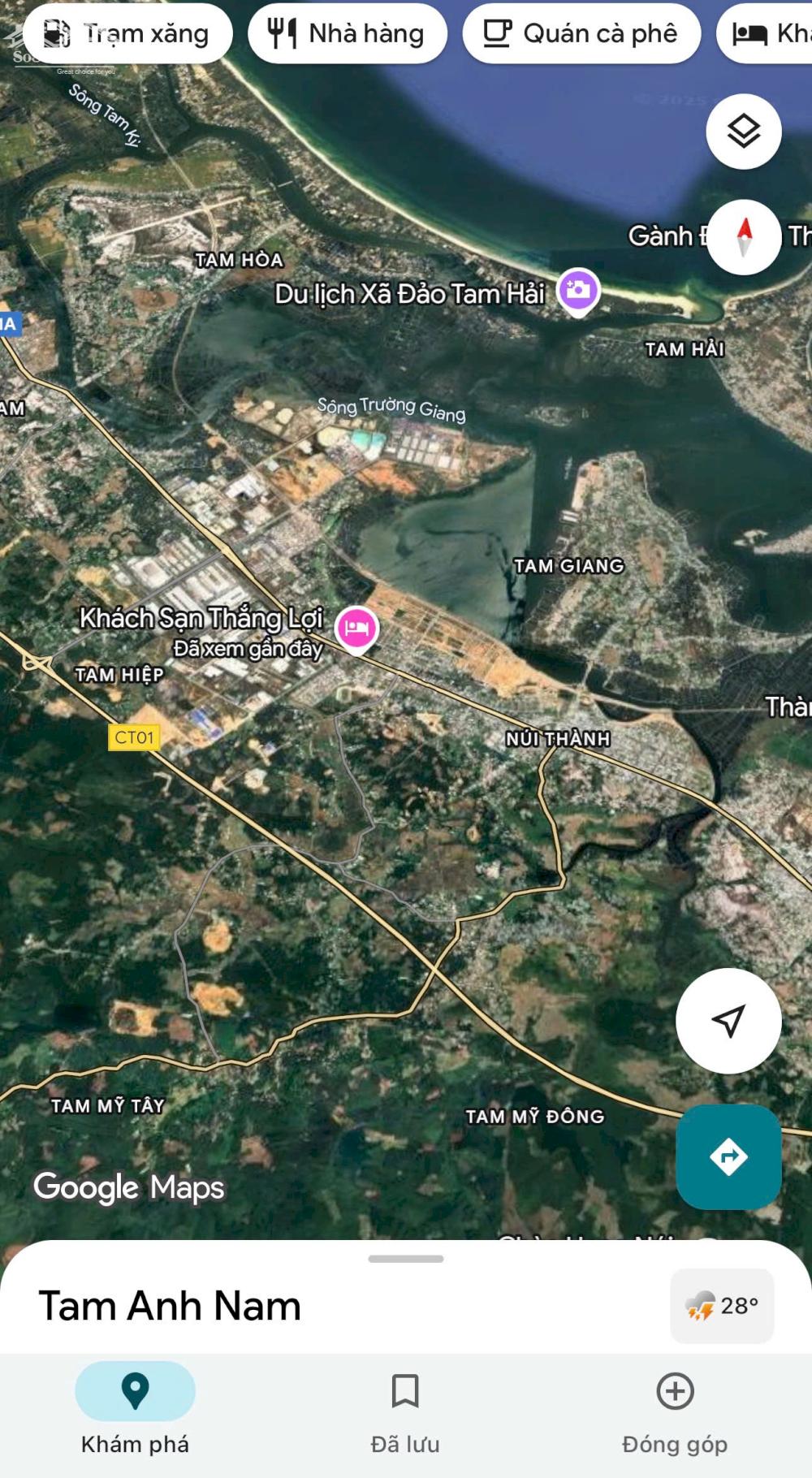
Task: Center map on my current location
Action: click(728, 1021)
